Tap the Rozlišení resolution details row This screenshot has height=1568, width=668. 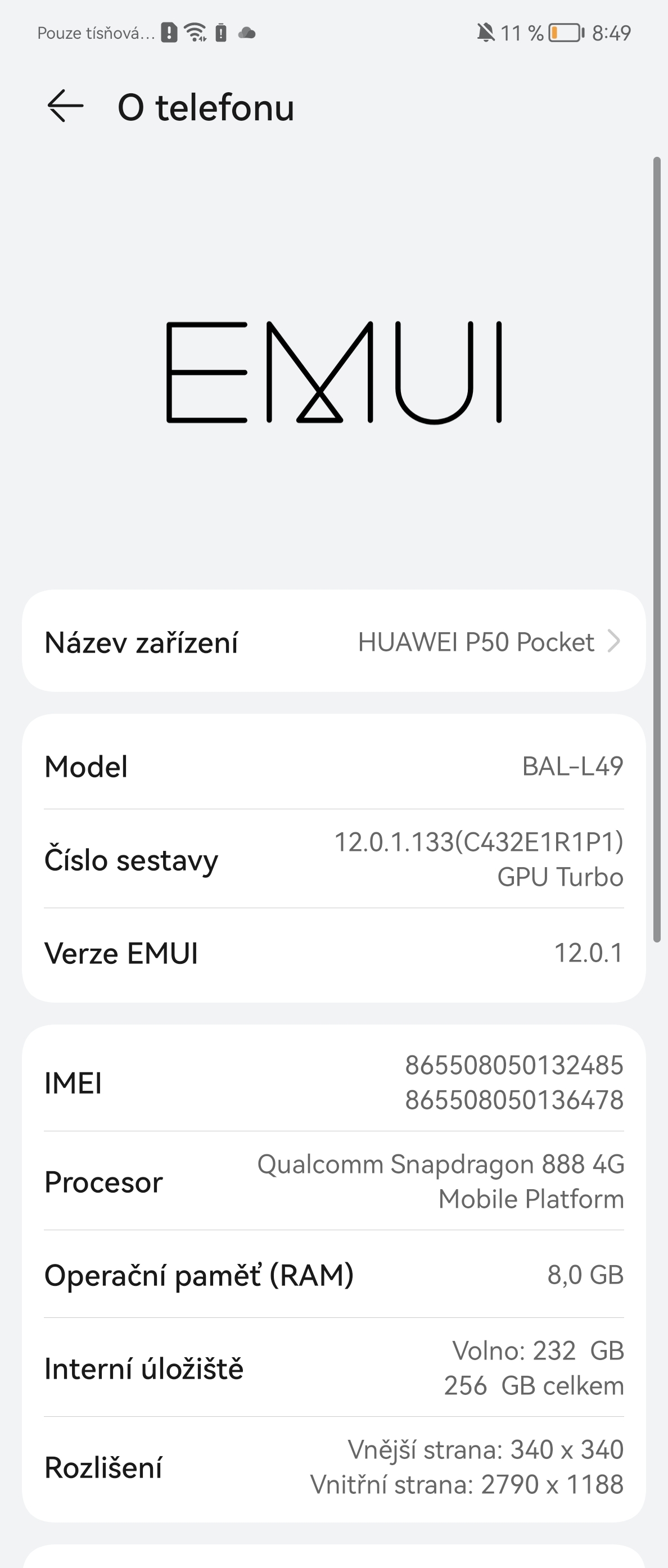(x=333, y=1466)
